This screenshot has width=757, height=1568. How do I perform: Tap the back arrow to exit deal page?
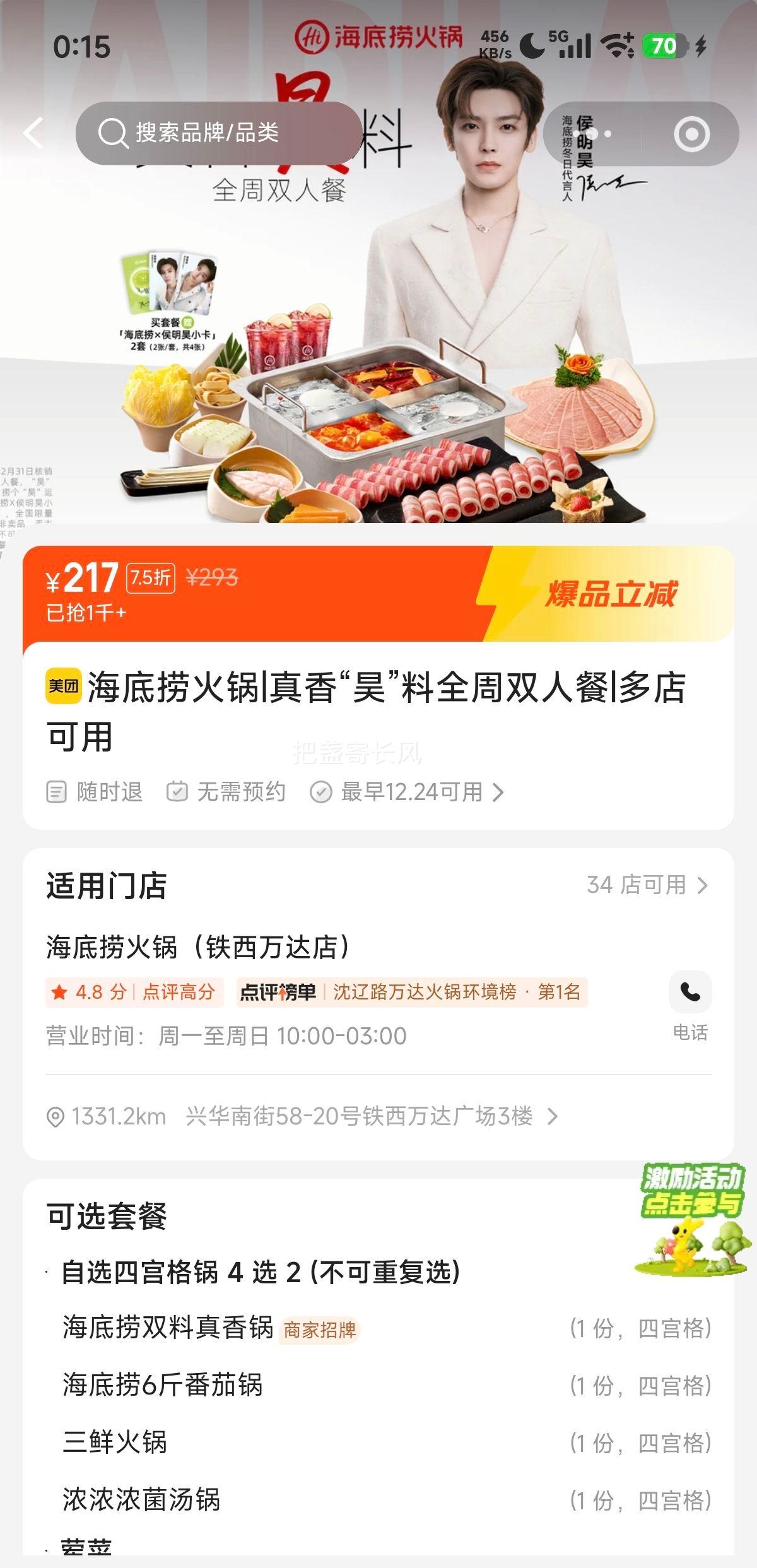33,133
